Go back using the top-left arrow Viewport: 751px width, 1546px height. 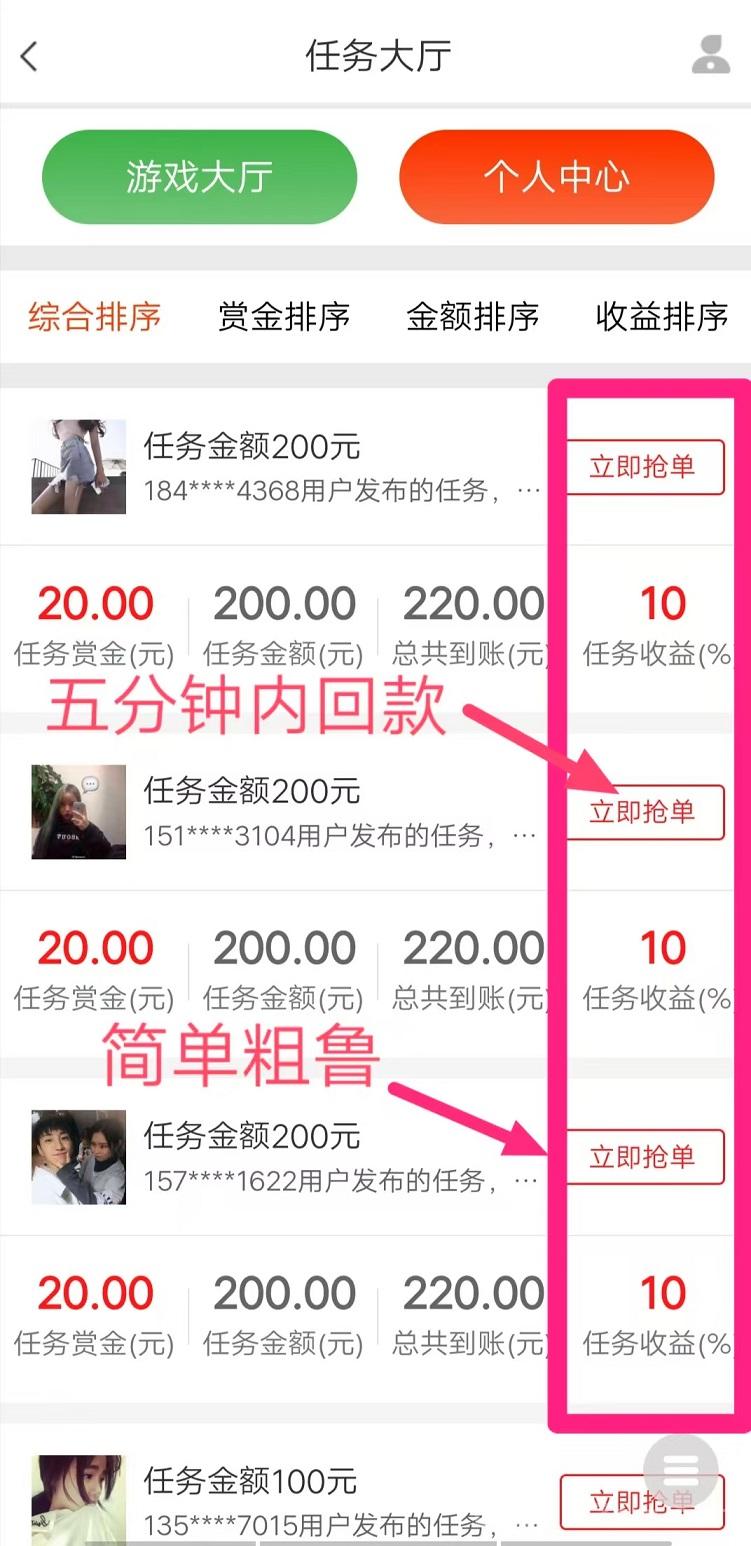(x=29, y=57)
